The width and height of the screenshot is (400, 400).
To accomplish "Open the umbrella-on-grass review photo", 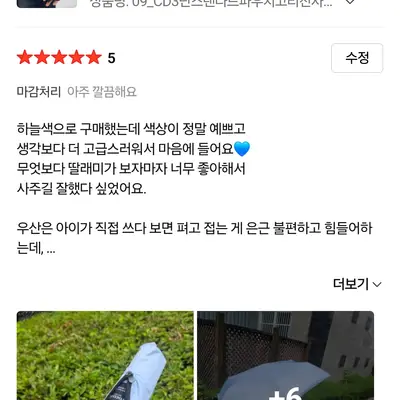I will click(105, 355).
